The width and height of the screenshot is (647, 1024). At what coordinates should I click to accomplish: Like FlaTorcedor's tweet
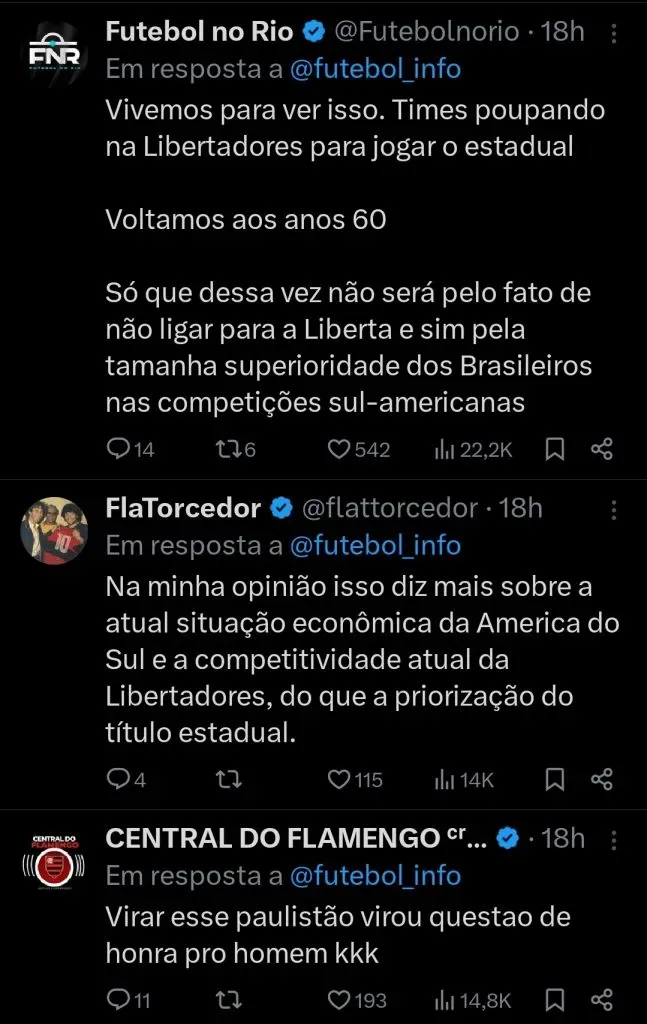coord(340,780)
